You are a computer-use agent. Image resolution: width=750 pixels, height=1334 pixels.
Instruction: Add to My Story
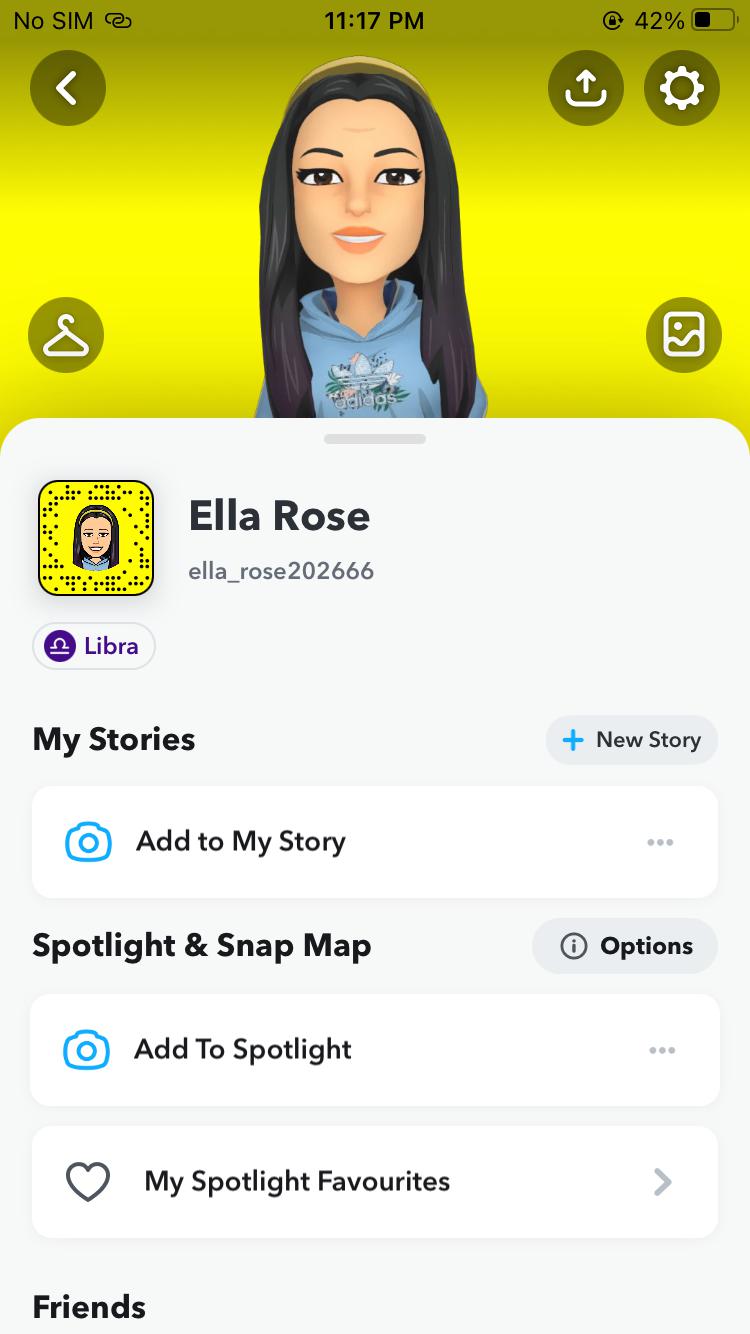coord(240,842)
